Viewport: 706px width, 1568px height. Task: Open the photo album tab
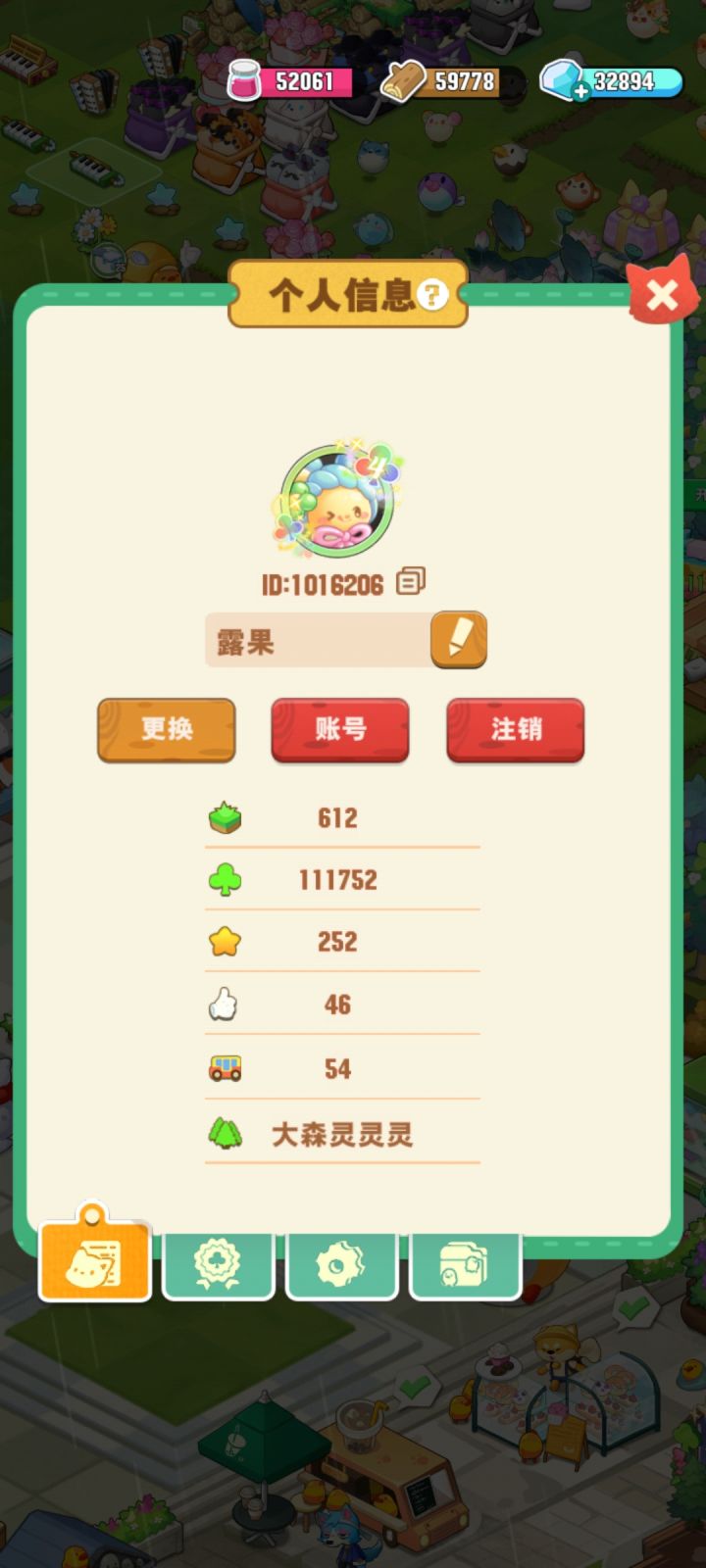[x=465, y=1265]
